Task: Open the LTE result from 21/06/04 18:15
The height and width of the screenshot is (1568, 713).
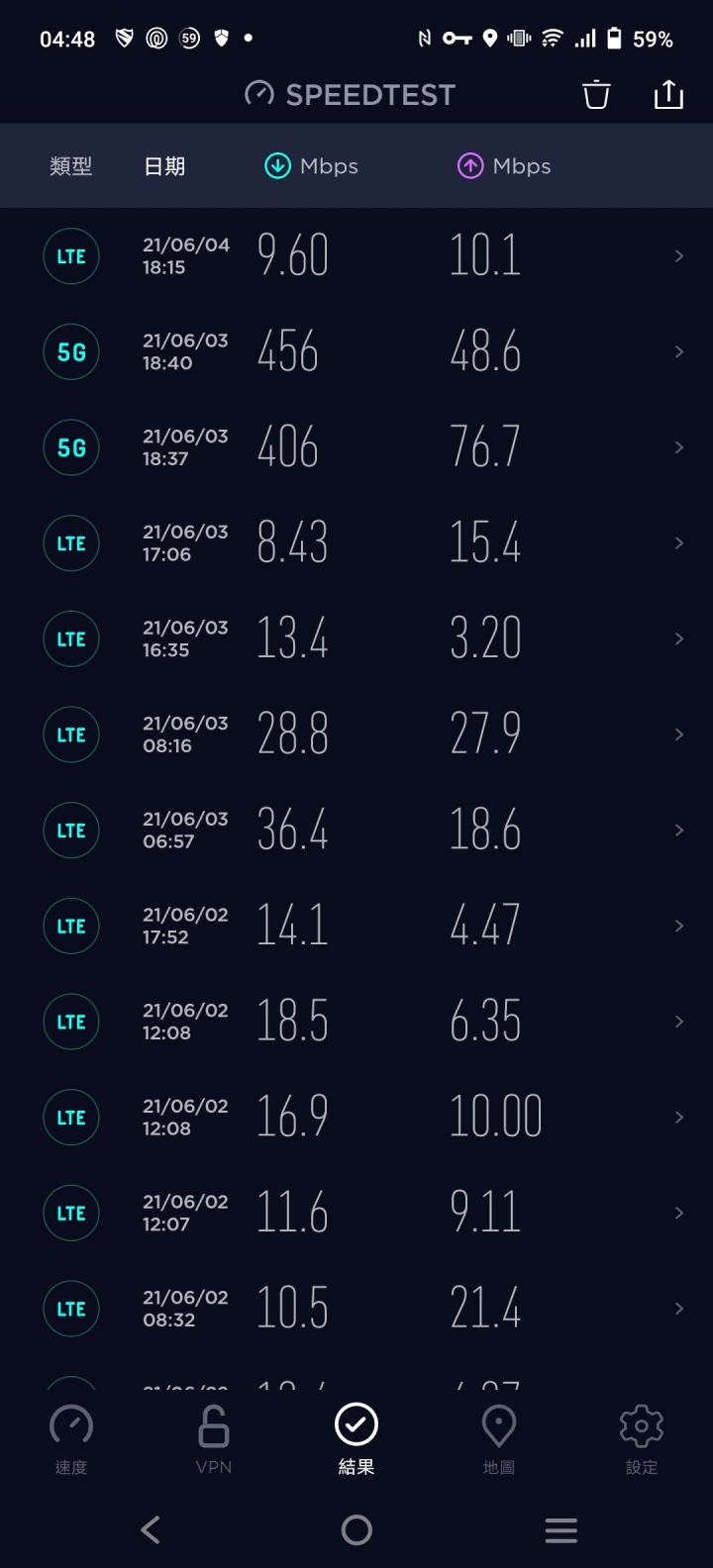Action: [356, 256]
